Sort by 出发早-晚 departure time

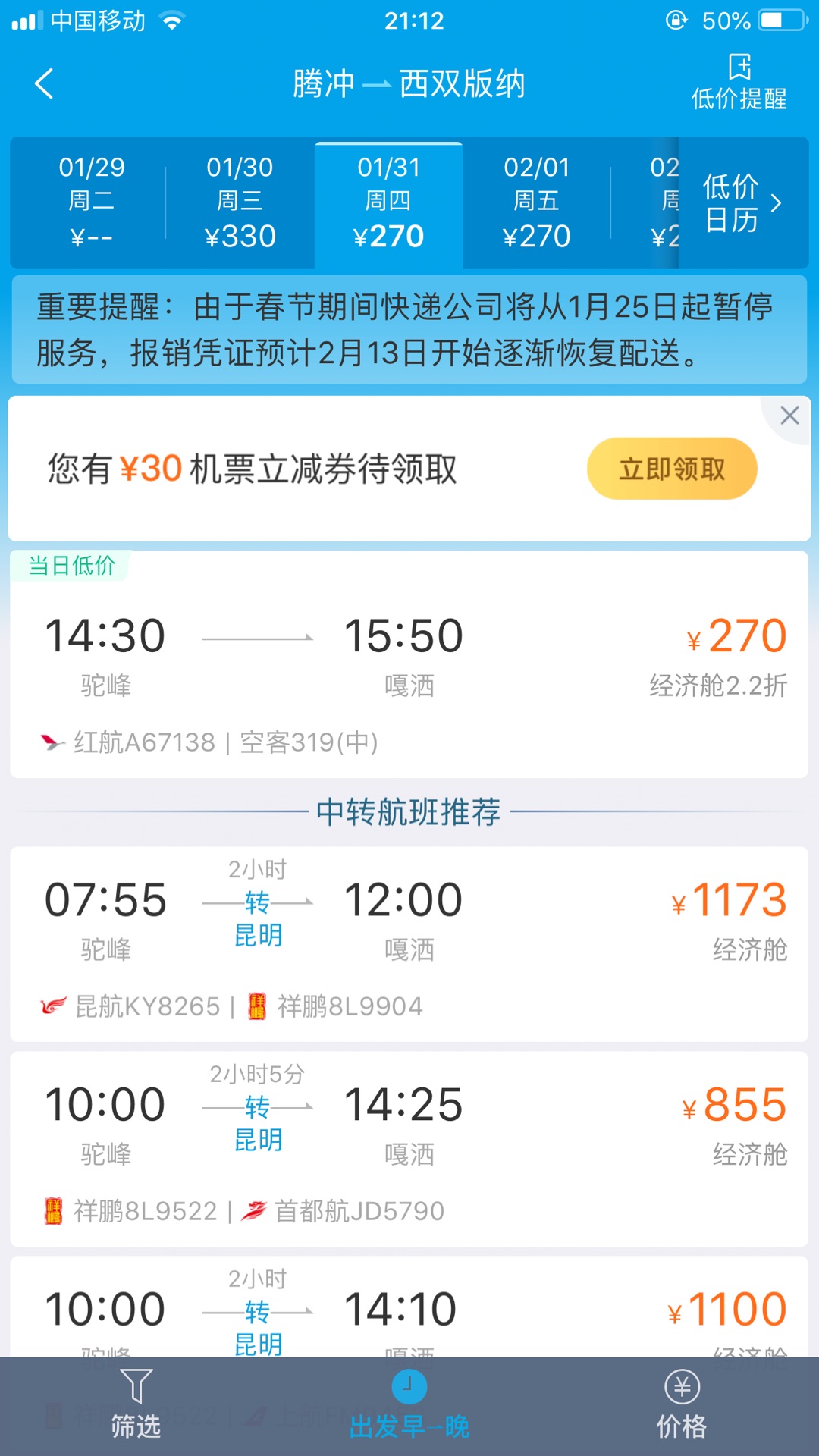coord(409,1405)
